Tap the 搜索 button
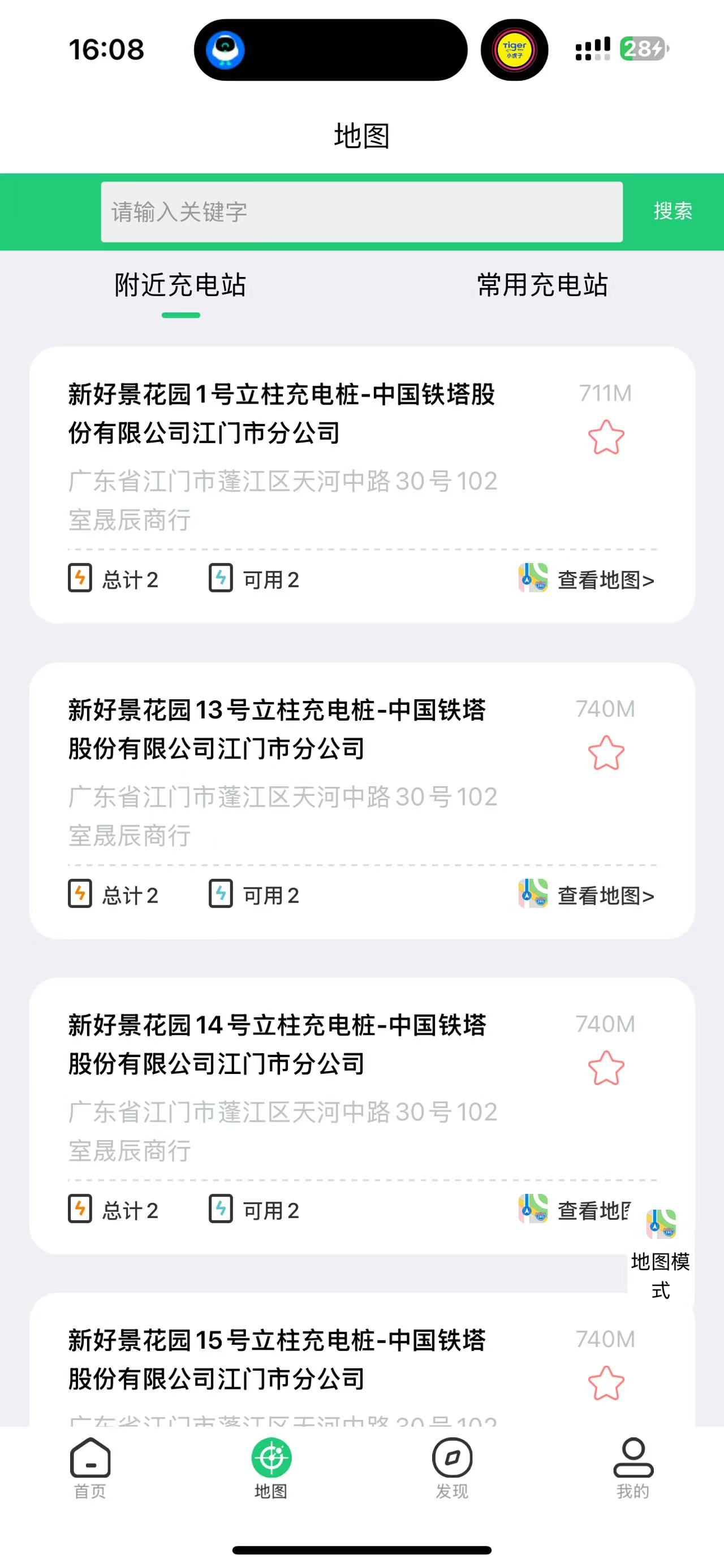The width and height of the screenshot is (724, 1568). [673, 211]
